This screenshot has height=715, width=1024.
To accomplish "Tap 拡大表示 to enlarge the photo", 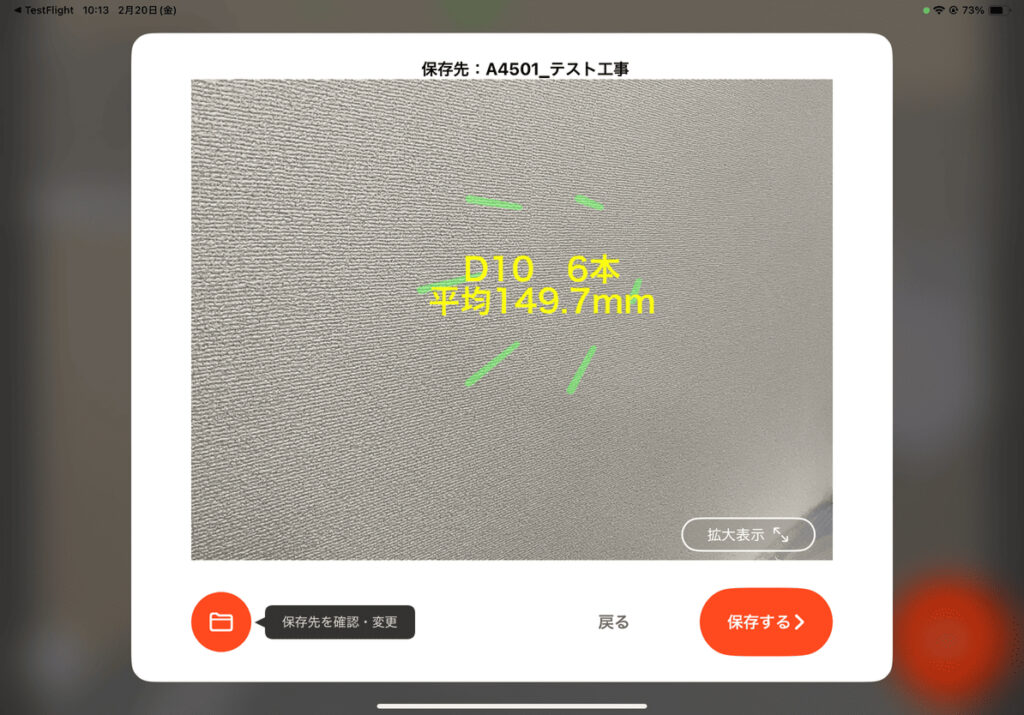I will click(748, 535).
